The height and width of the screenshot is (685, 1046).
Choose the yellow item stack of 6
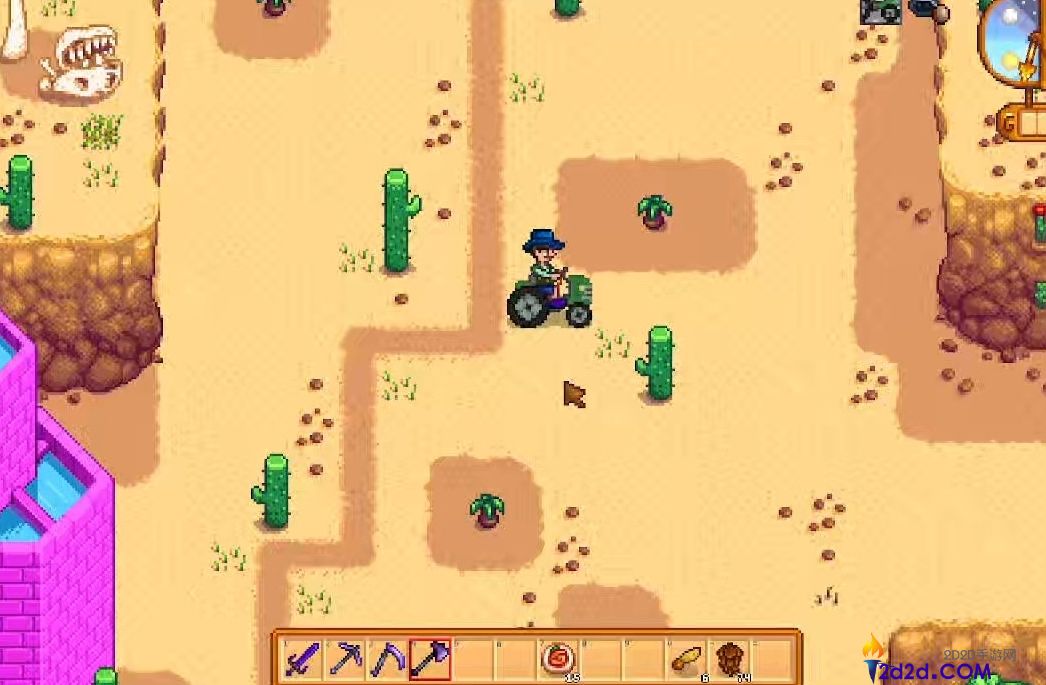tap(687, 659)
